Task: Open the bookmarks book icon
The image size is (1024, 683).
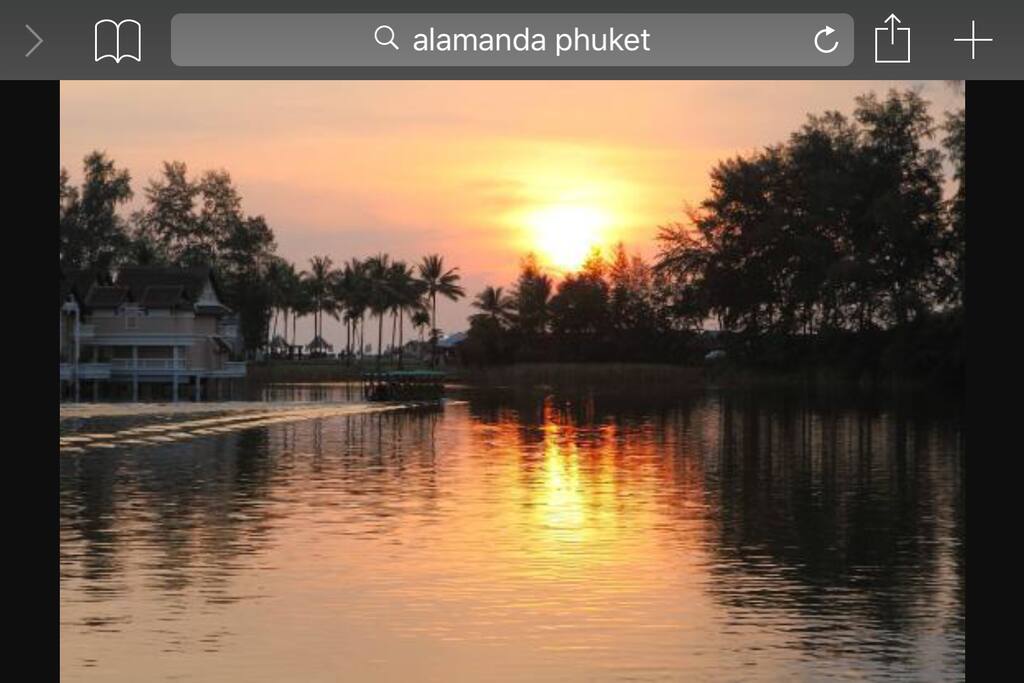Action: pos(118,41)
